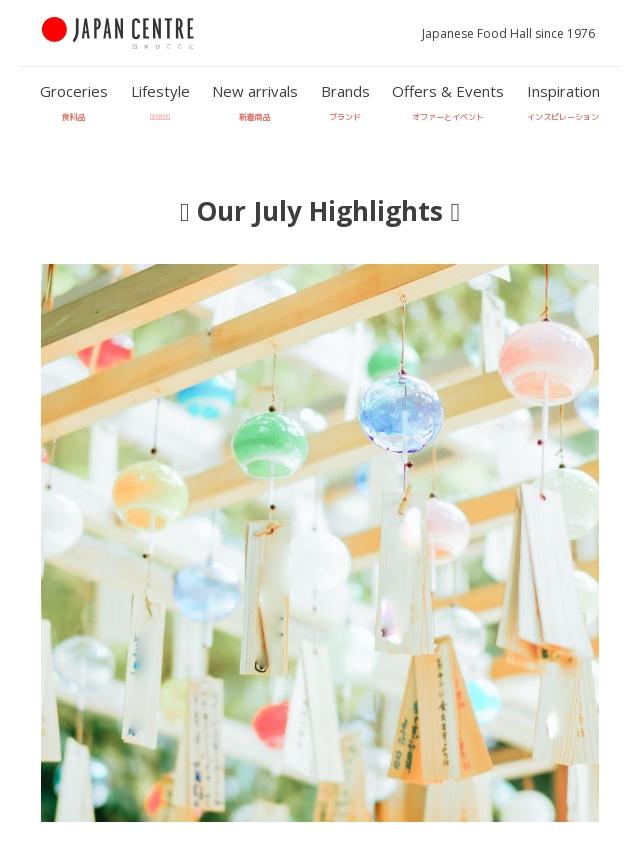Tap the Japan Centre logo to go home

coord(118,32)
